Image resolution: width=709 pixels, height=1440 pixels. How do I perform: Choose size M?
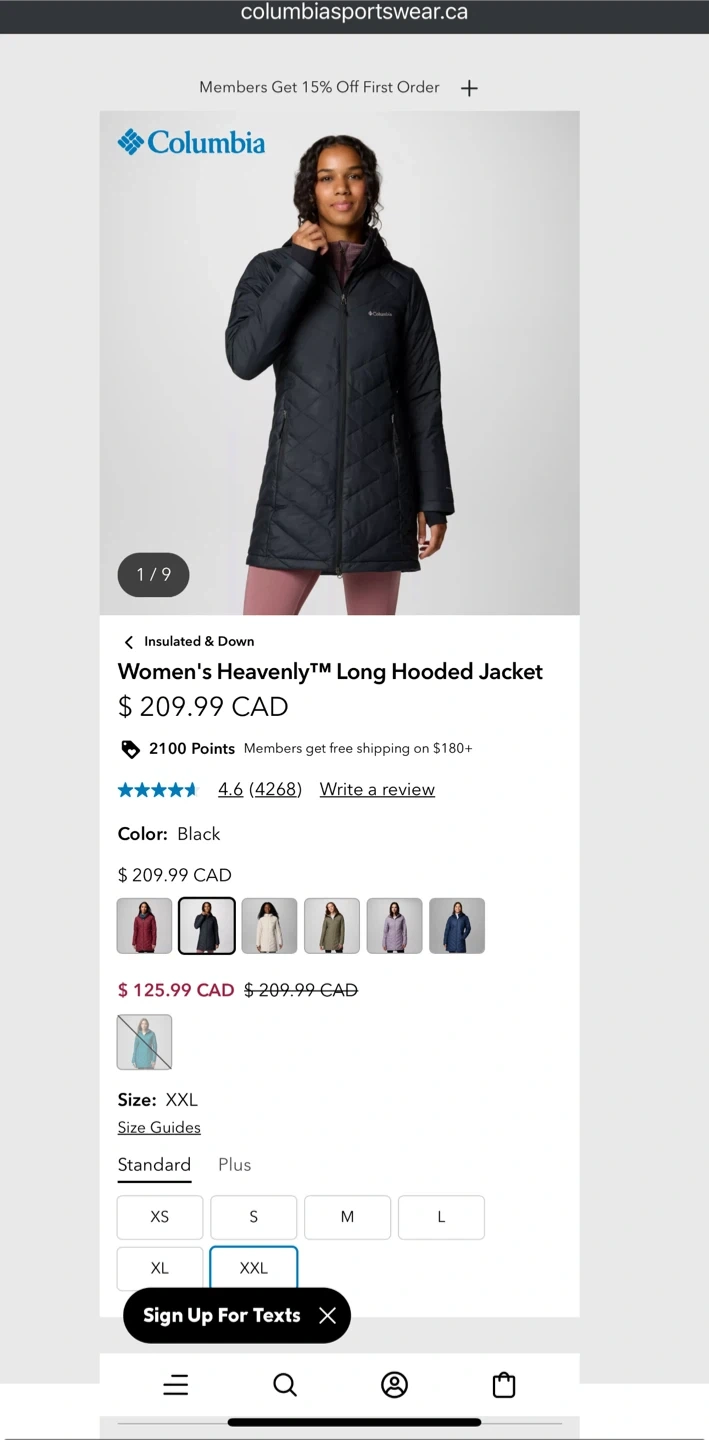[347, 1217]
